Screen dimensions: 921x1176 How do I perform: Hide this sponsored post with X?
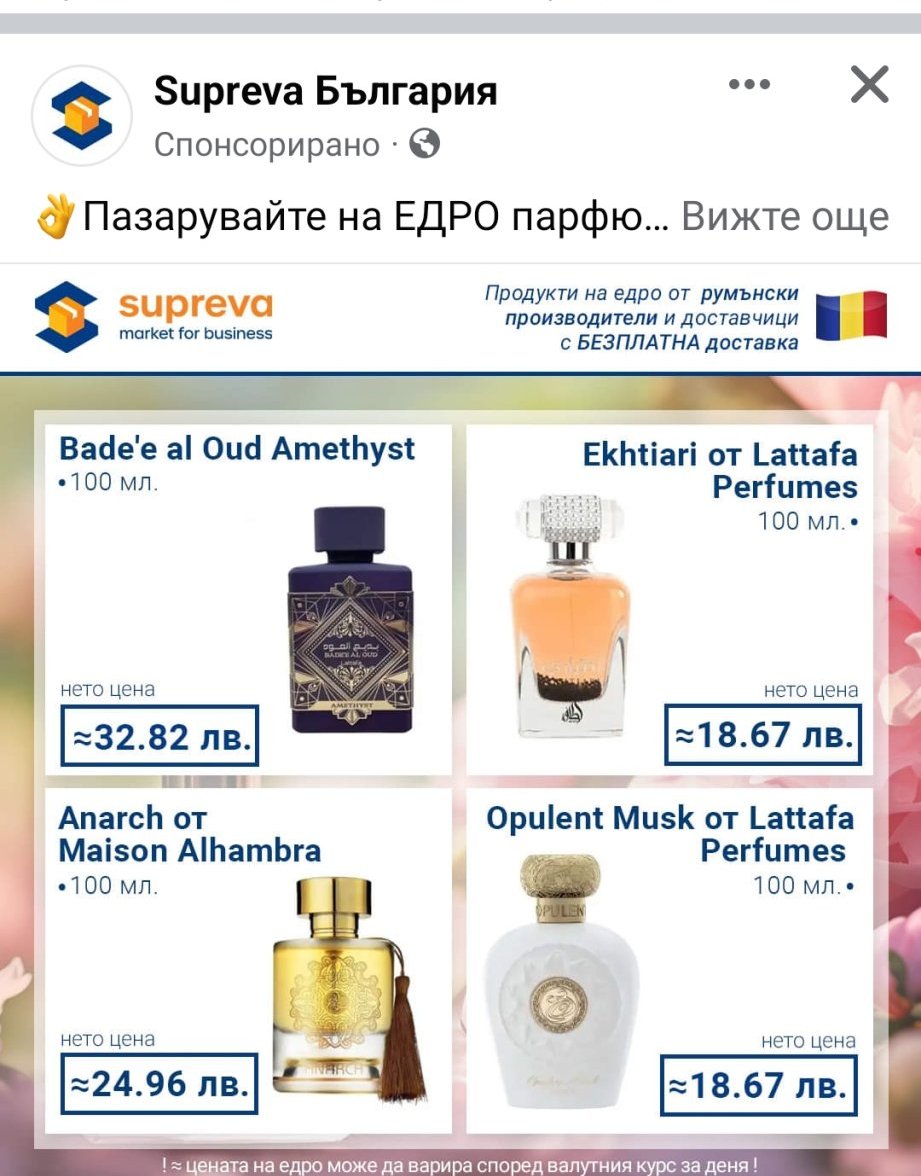click(869, 85)
